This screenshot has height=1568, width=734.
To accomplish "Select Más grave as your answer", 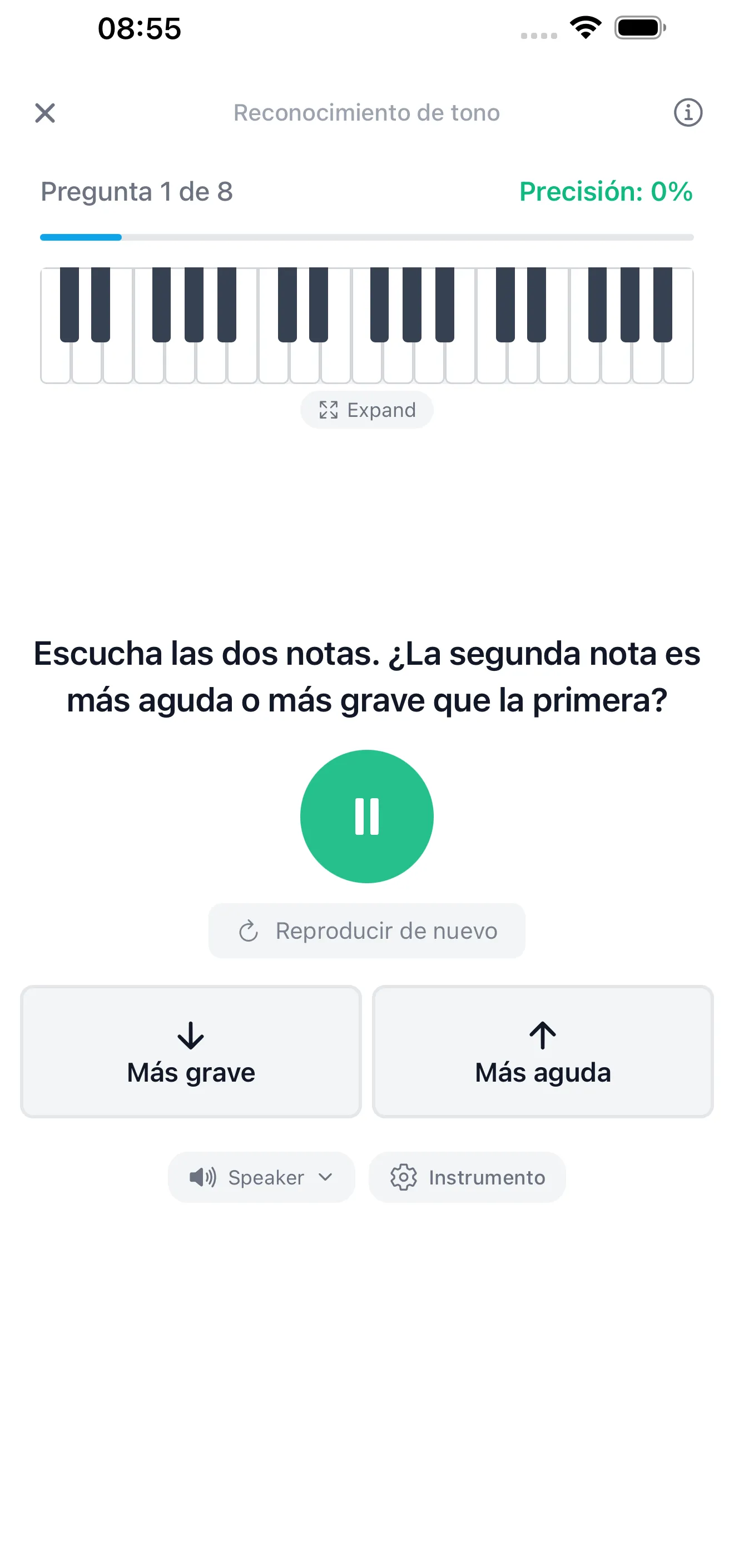I will (x=191, y=1052).
